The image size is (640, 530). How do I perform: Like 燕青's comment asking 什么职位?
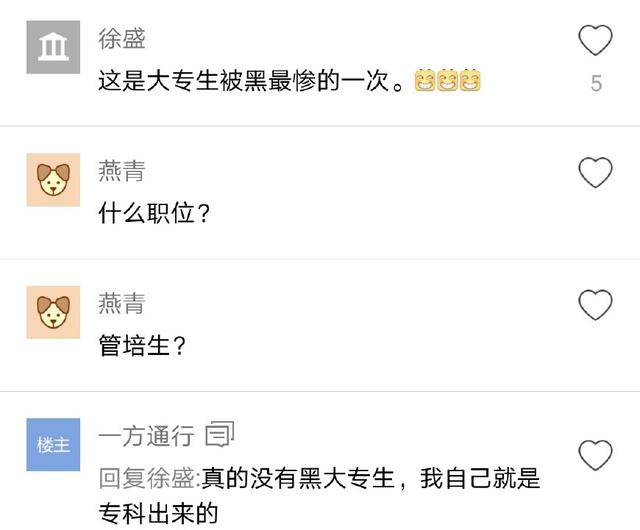coord(596,173)
